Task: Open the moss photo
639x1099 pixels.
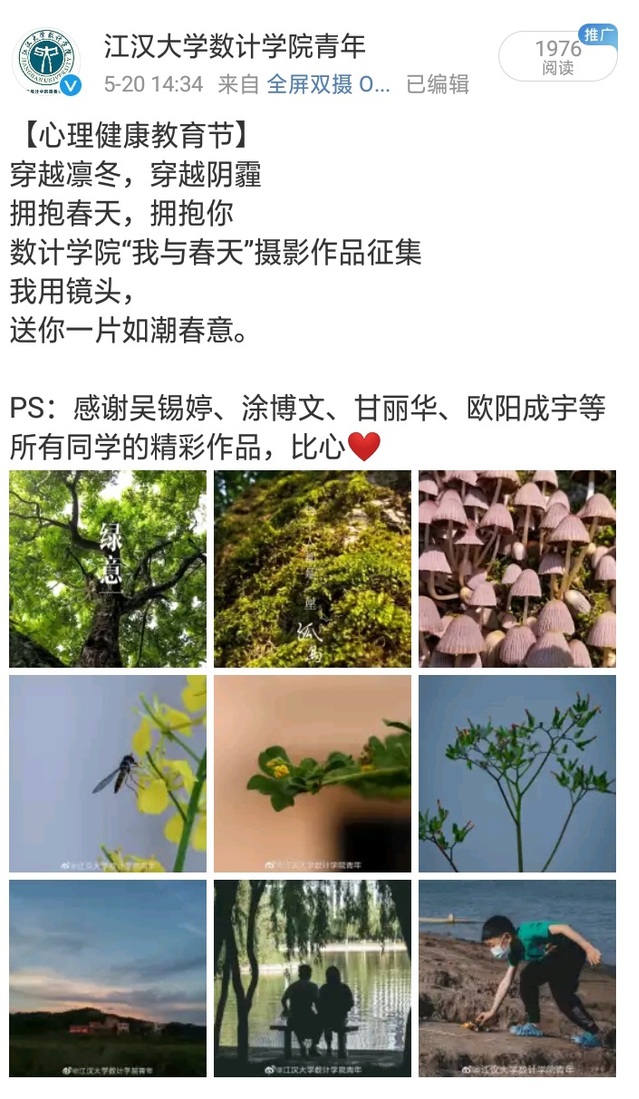Action: click(312, 568)
